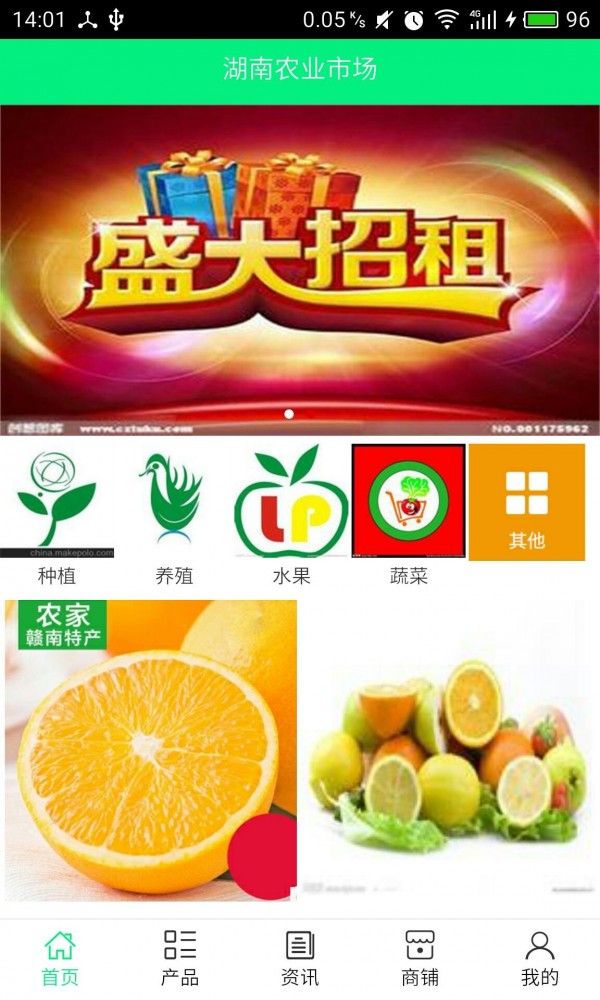Open the 盛大招租 promotional banner
The image size is (600, 1000).
coord(300,270)
